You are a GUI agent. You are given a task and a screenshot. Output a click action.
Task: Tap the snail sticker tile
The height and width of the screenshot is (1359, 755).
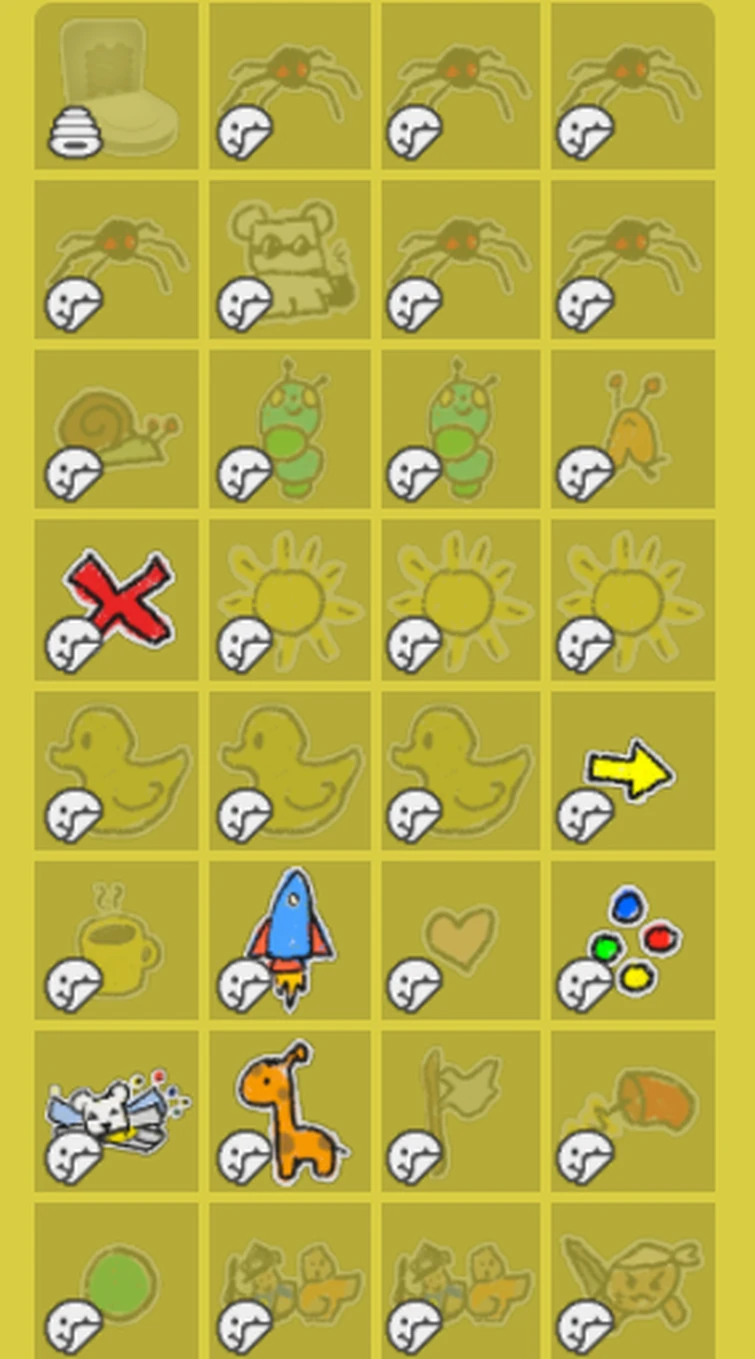point(117,428)
